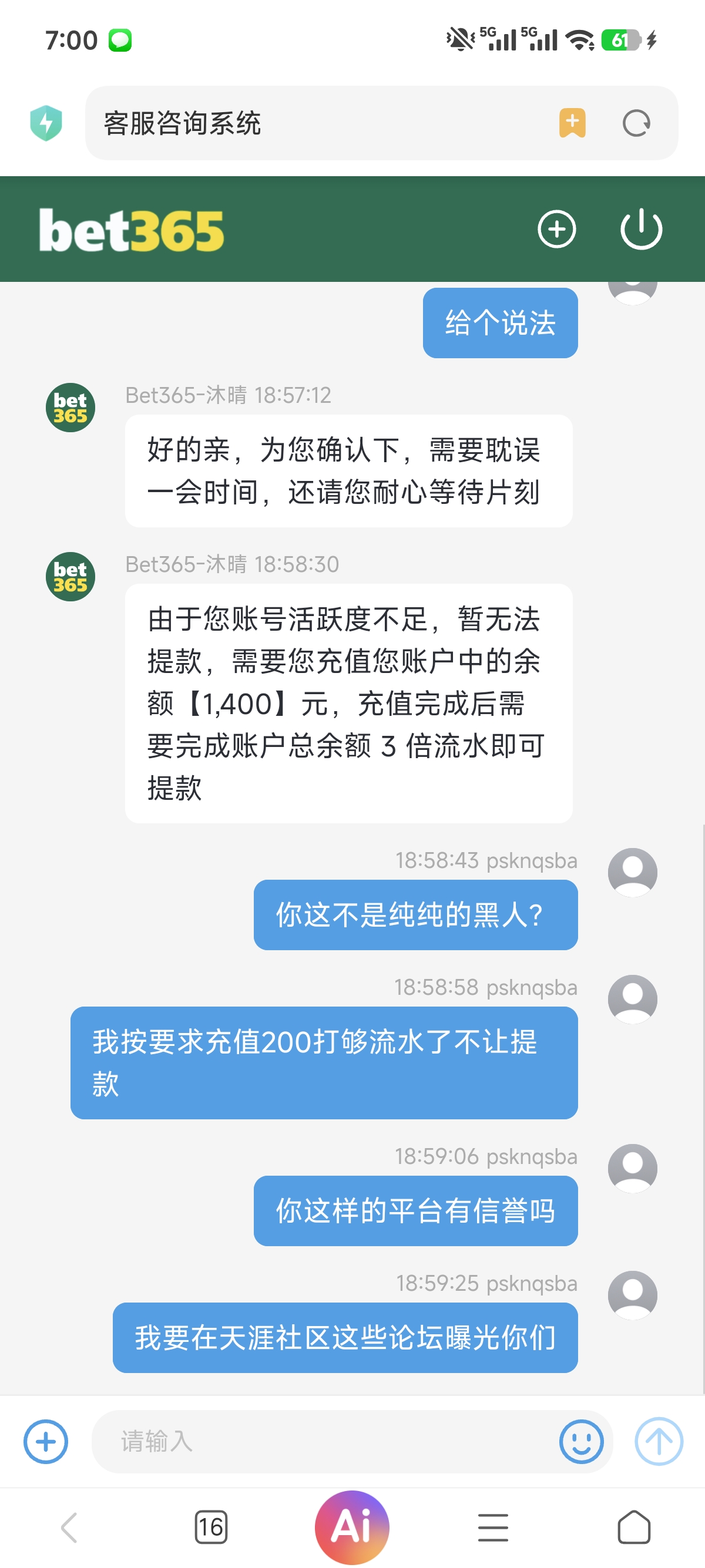This screenshot has width=705, height=1568.
Task: Tap the green messages icon in status bar
Action: (x=120, y=39)
